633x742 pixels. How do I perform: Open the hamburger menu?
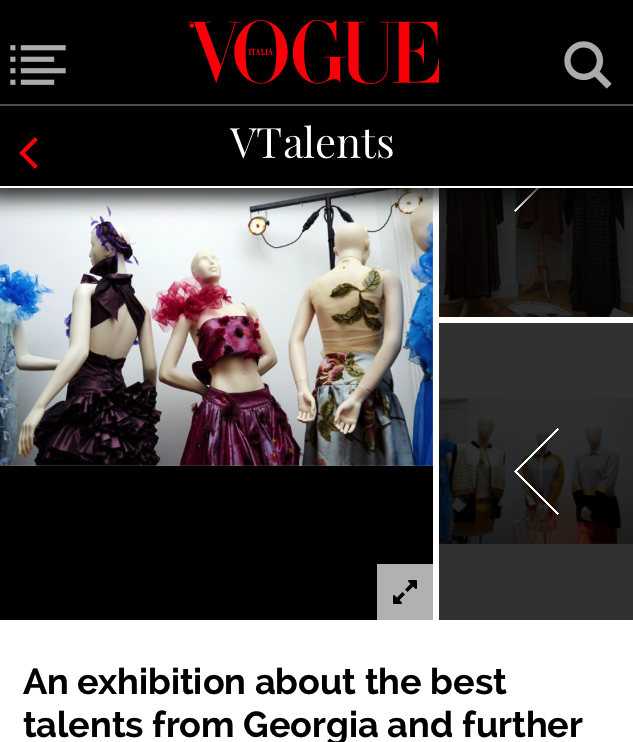[x=38, y=65]
